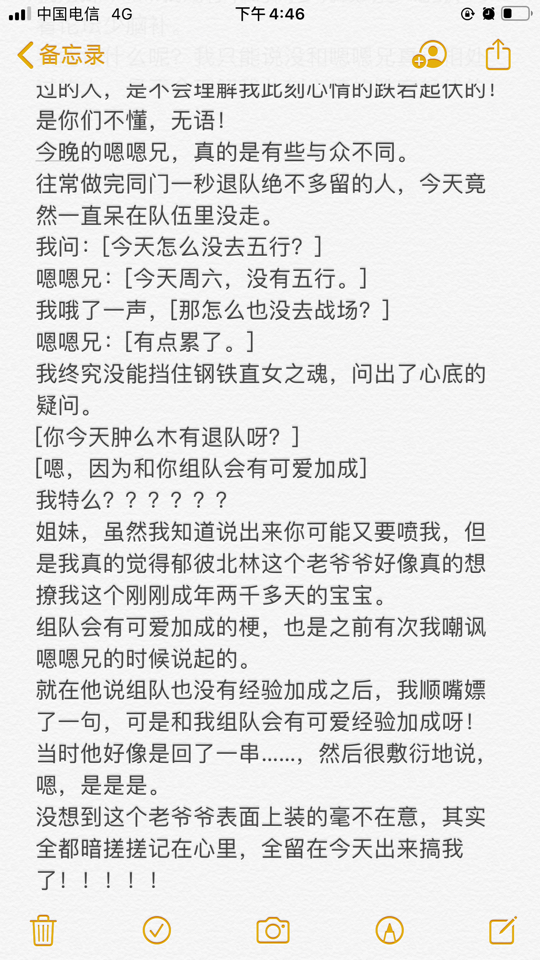This screenshot has width=540, height=960.
Task: Compose a new note
Action: pyautogui.click(x=503, y=930)
